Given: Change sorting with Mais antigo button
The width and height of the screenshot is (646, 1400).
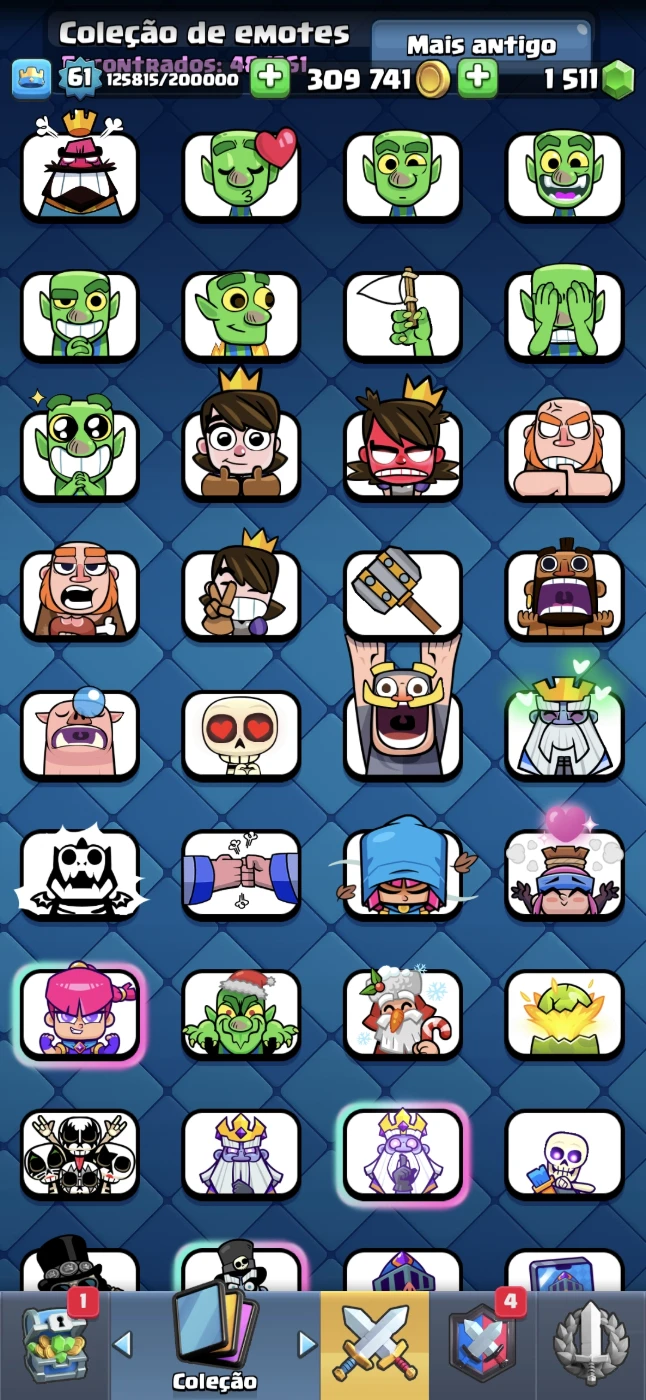Looking at the screenshot, I should pyautogui.click(x=481, y=44).
